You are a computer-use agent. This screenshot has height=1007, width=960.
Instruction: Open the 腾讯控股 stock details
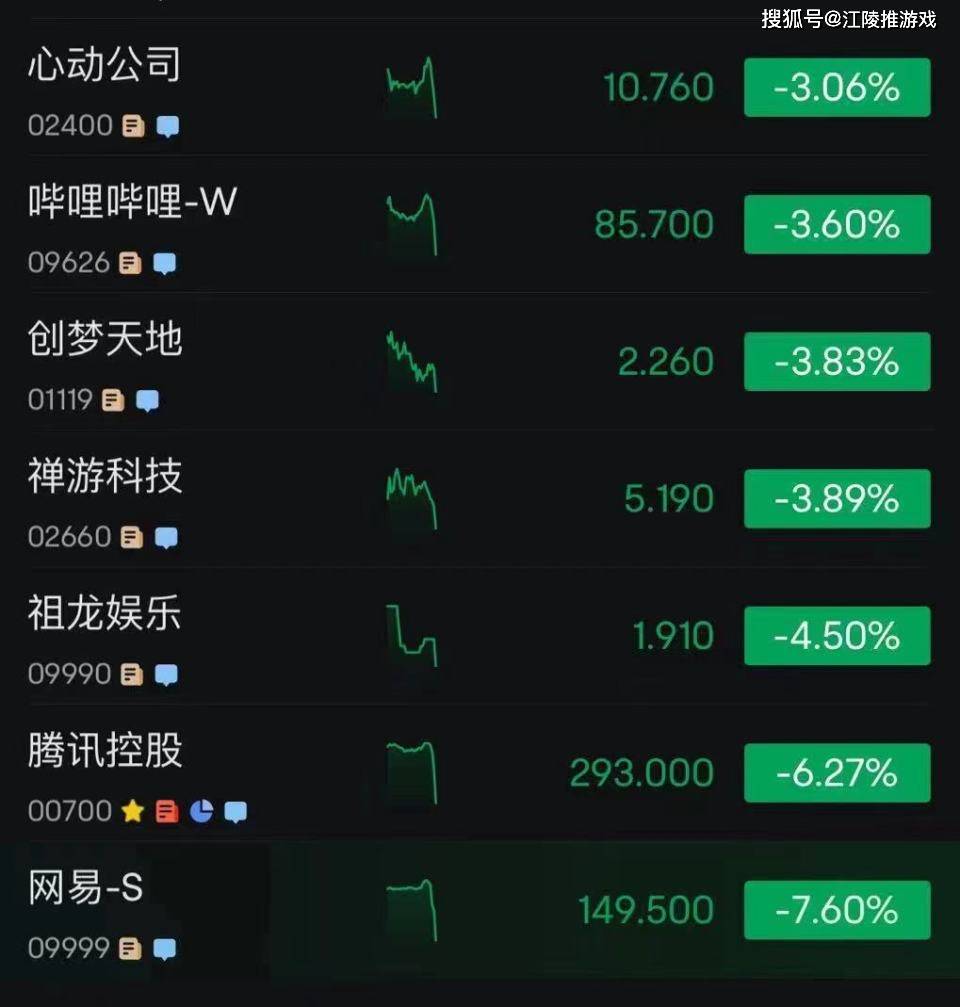coord(104,751)
